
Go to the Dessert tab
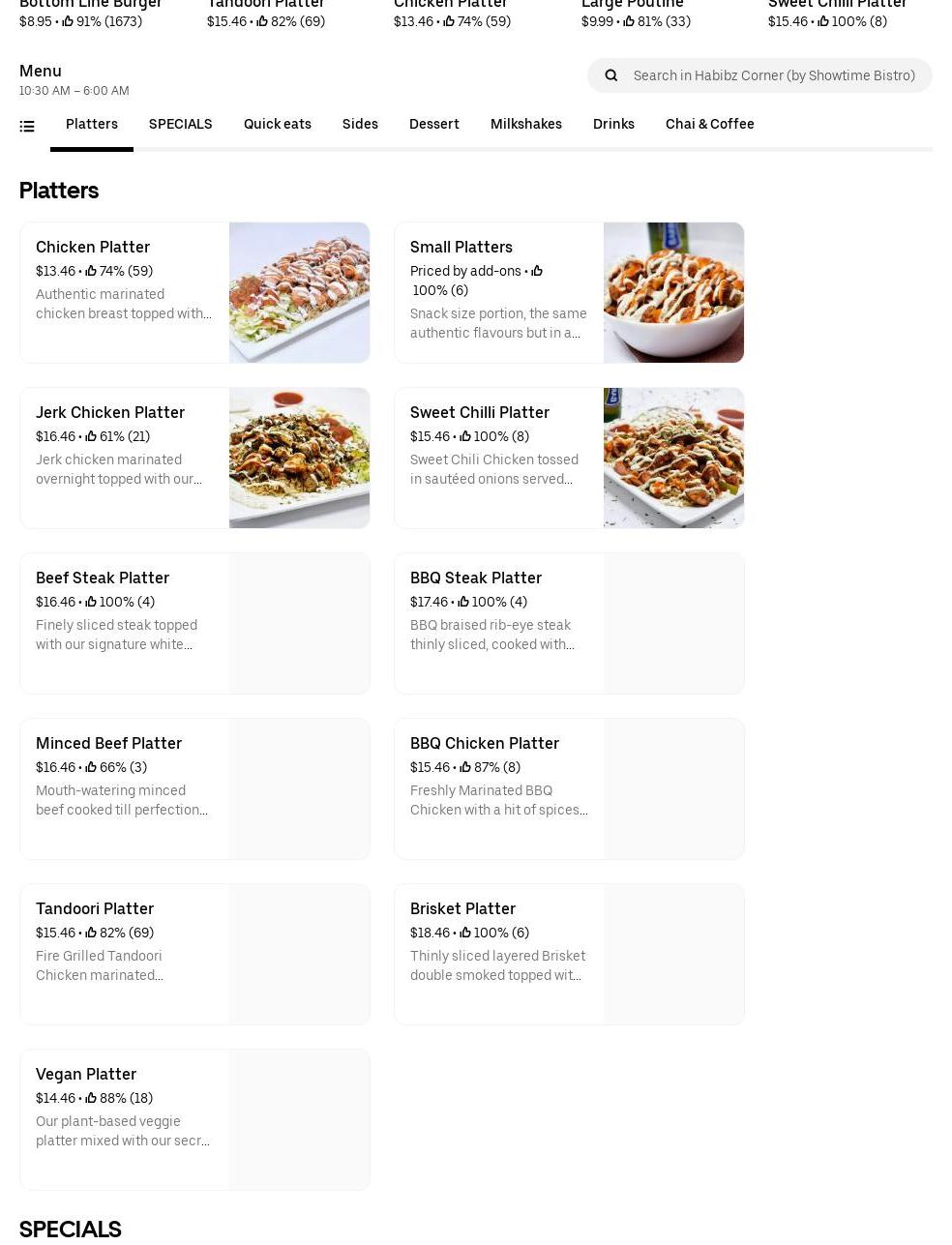tap(433, 124)
